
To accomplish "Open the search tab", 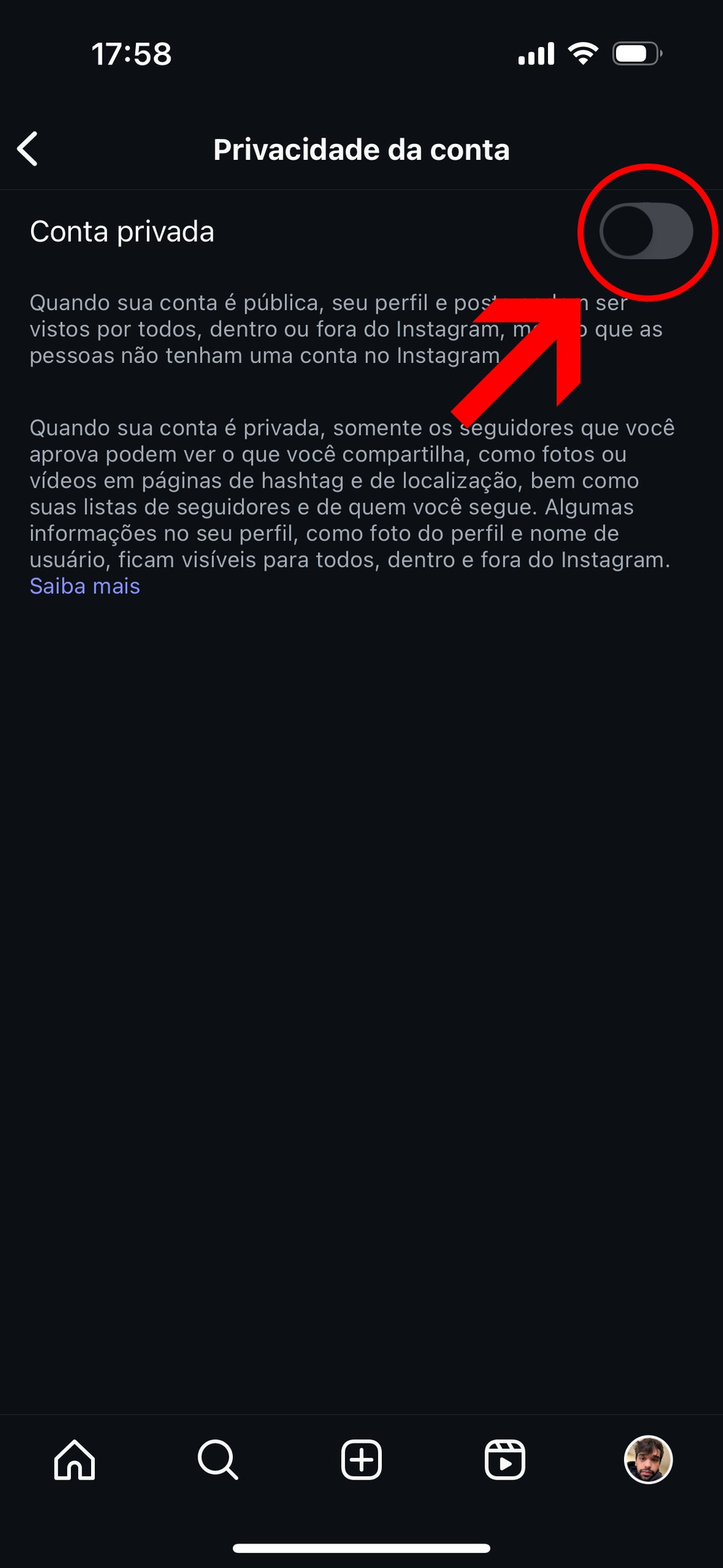I will 218,1460.
